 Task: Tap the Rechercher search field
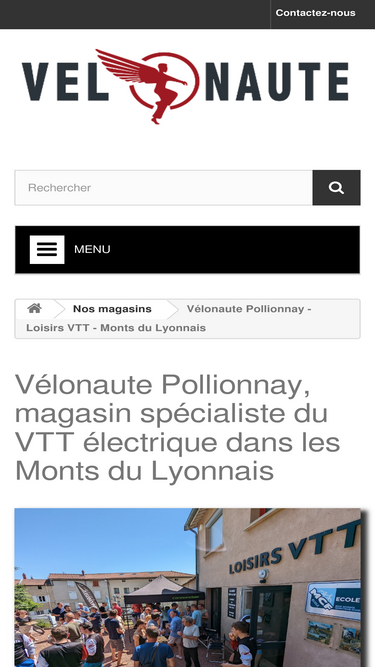click(164, 188)
